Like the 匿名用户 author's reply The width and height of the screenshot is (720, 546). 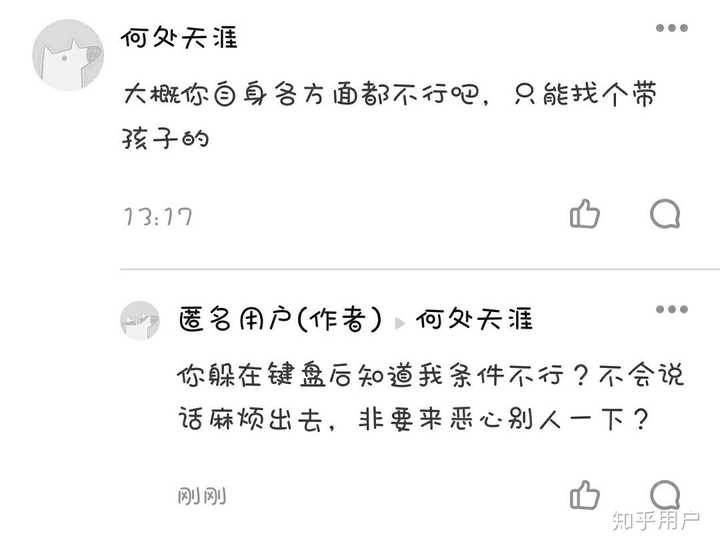[585, 494]
